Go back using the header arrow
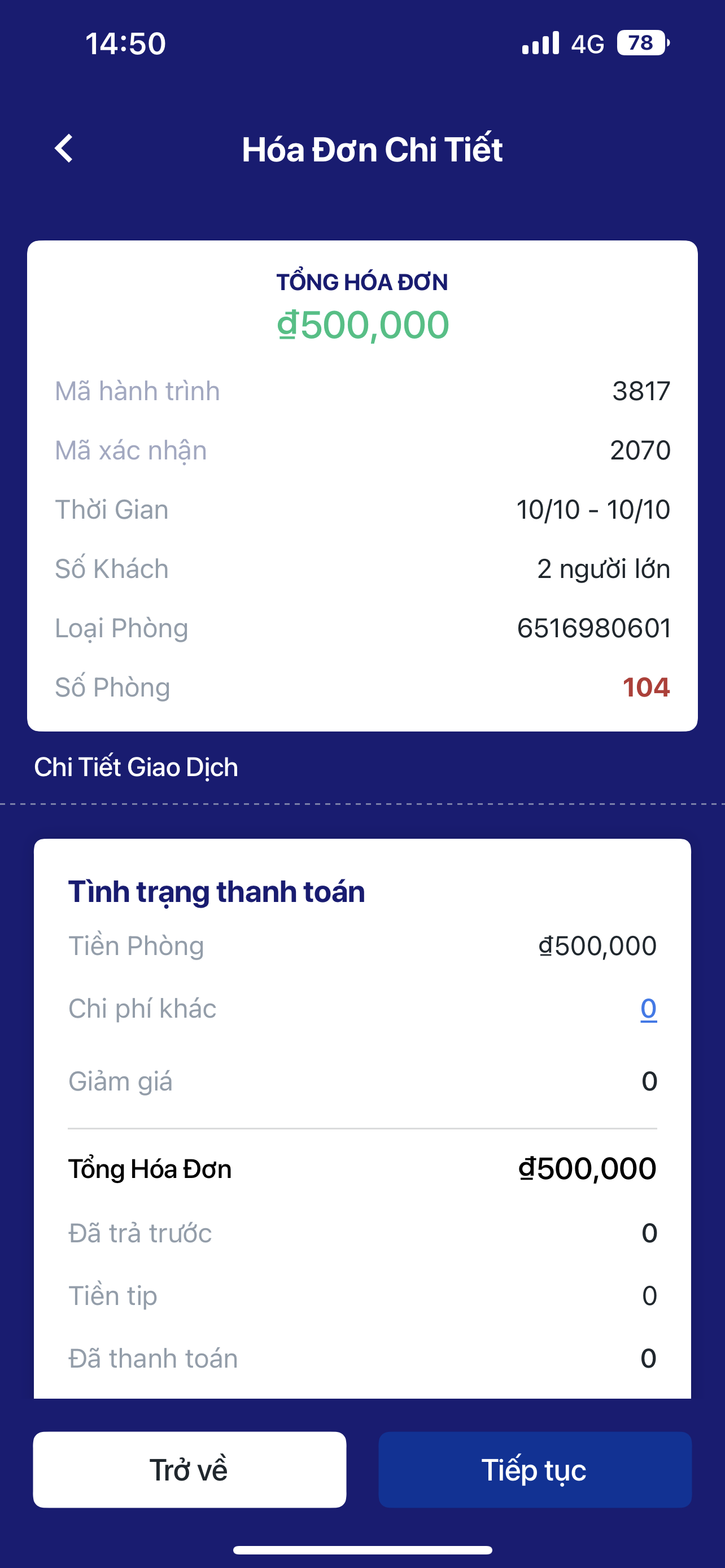725x1568 pixels. (64, 148)
